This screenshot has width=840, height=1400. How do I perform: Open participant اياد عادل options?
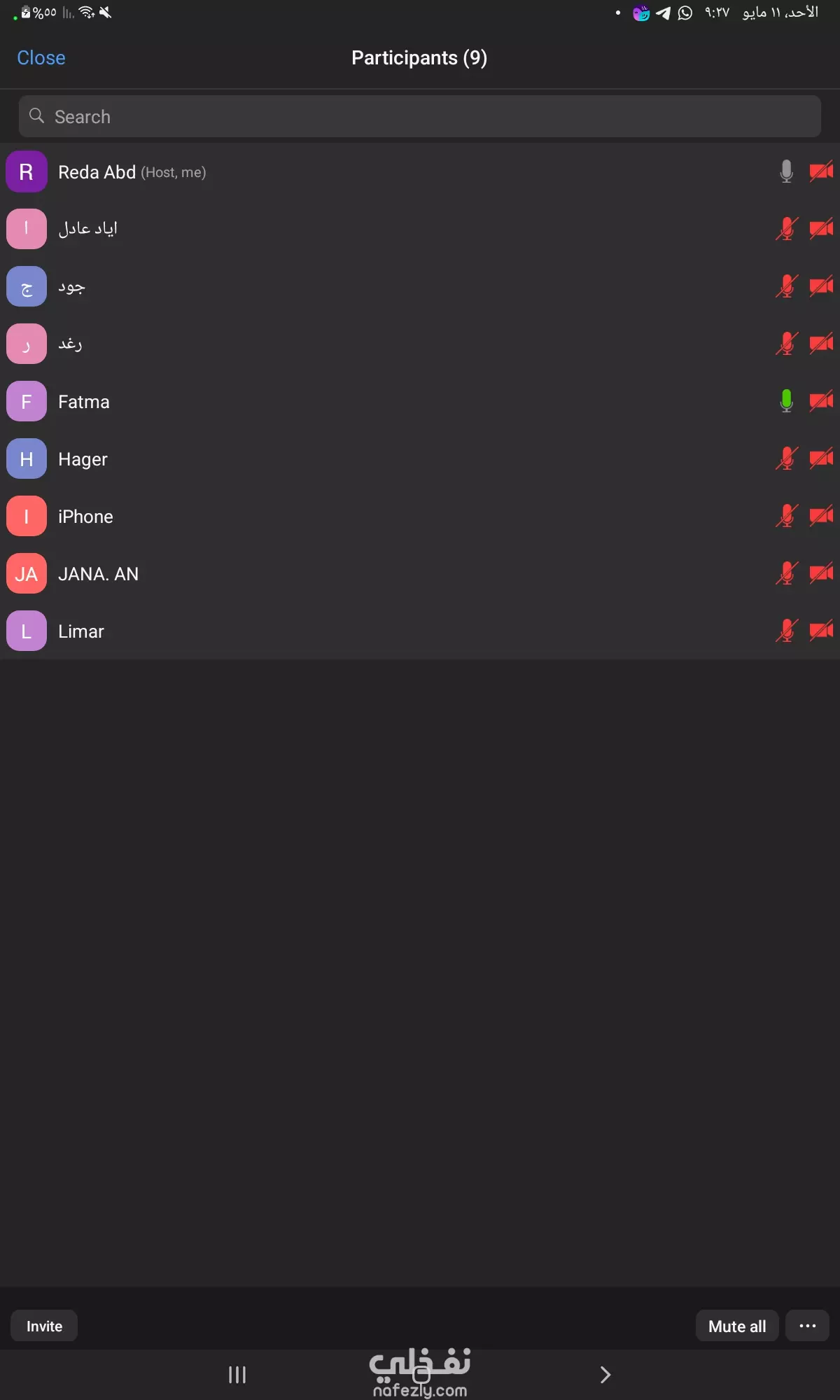[x=420, y=230]
